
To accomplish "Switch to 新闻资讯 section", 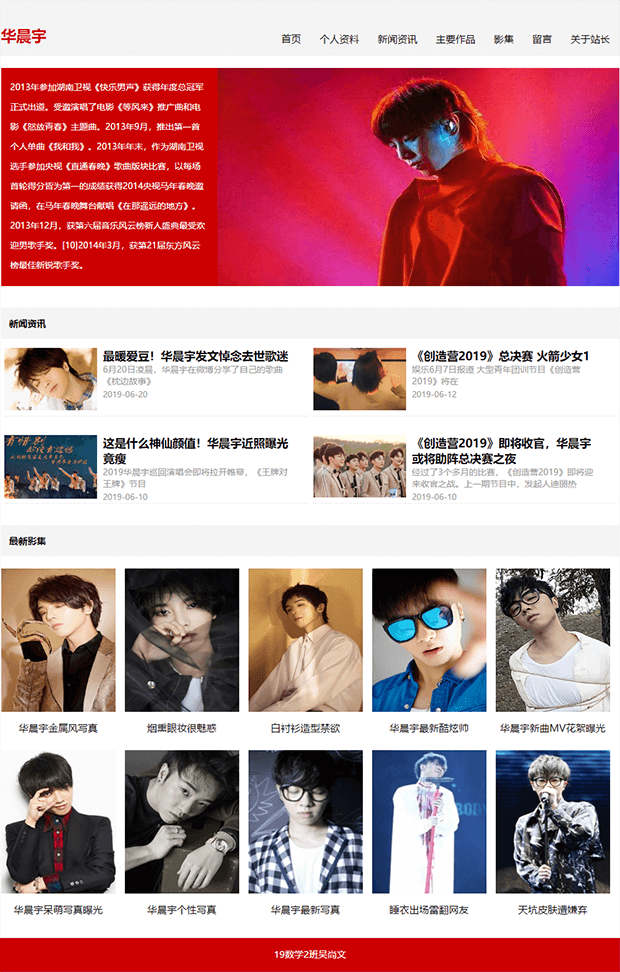I will tap(397, 39).
